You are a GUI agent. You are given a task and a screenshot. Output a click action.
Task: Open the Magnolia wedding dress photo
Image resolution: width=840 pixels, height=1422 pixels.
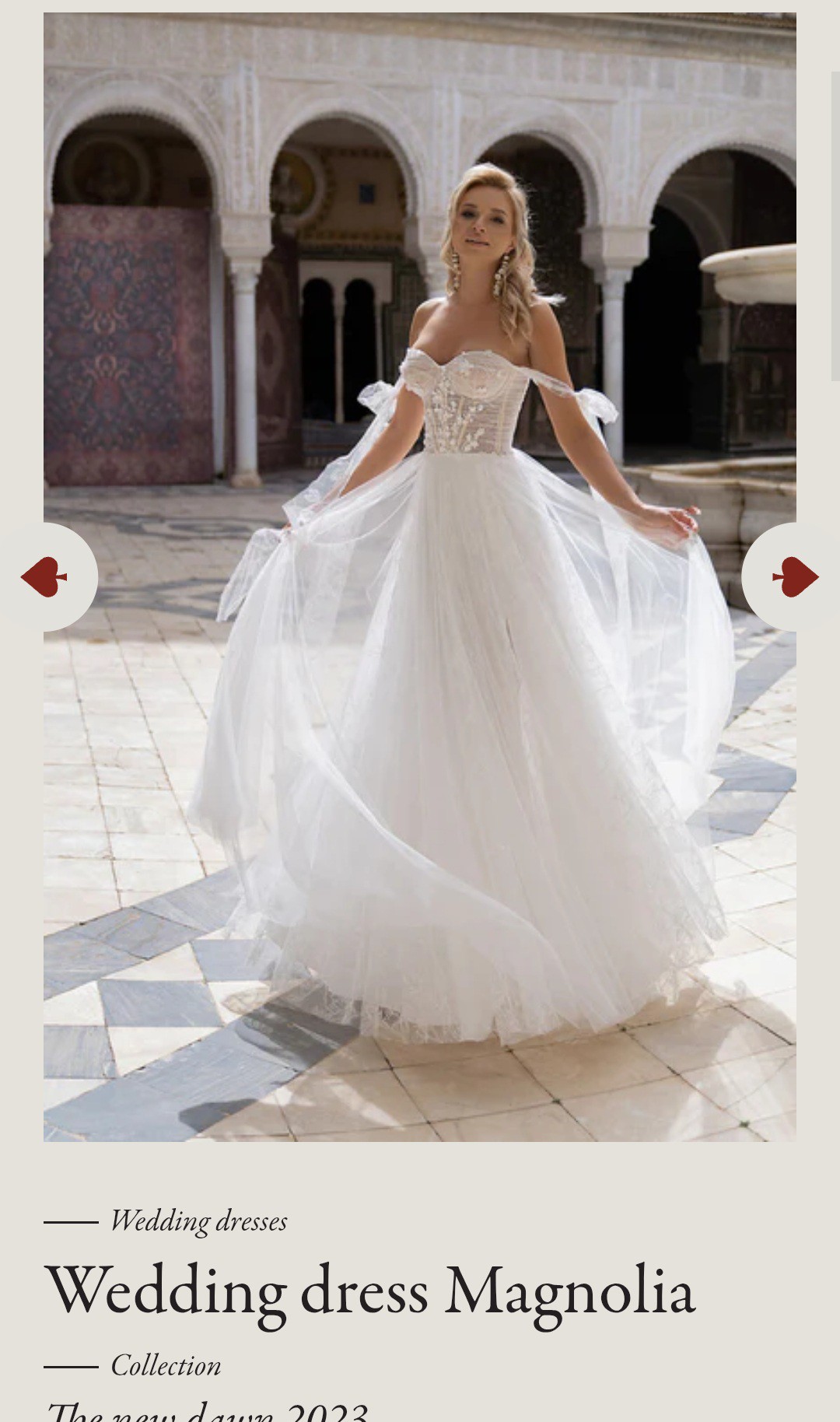click(x=420, y=577)
